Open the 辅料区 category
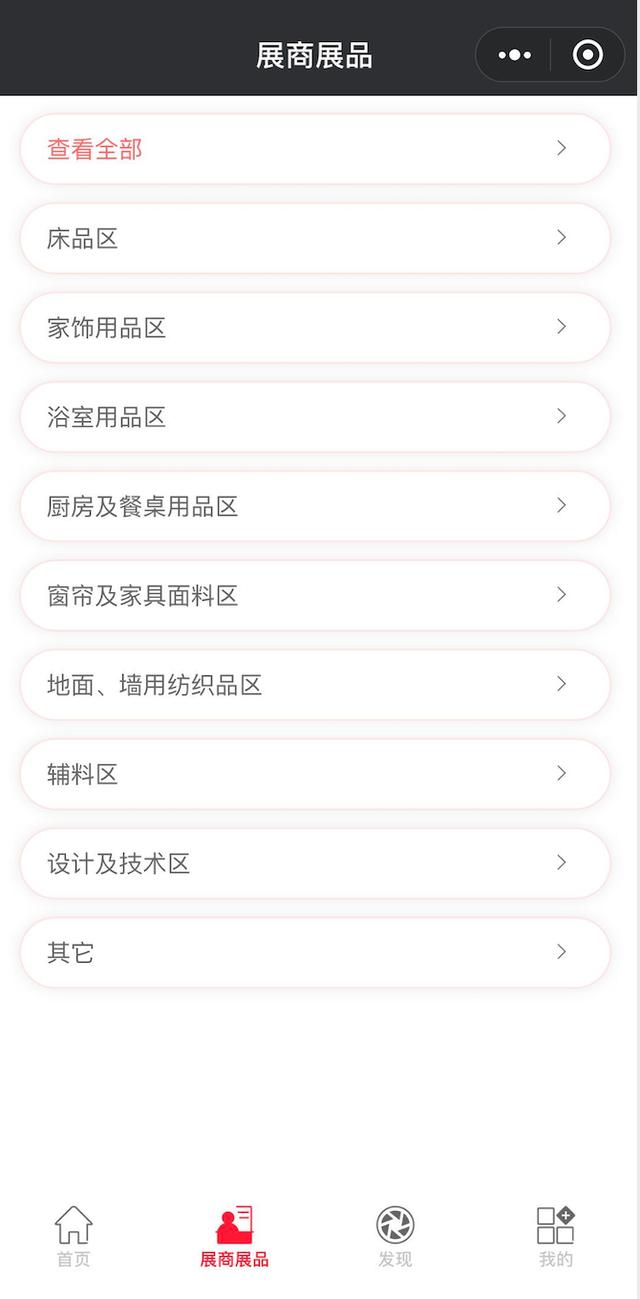 (315, 774)
